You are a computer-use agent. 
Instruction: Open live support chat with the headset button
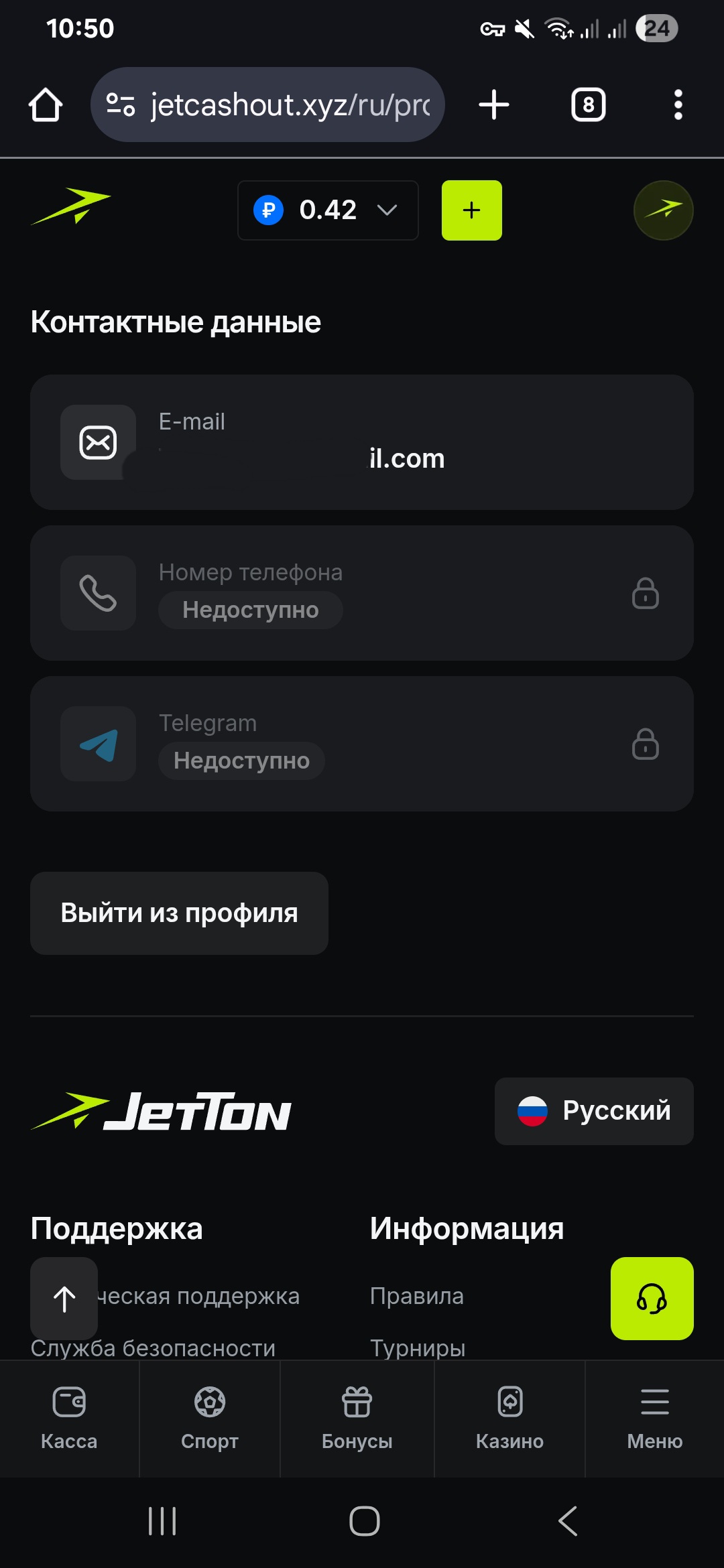tap(652, 1299)
